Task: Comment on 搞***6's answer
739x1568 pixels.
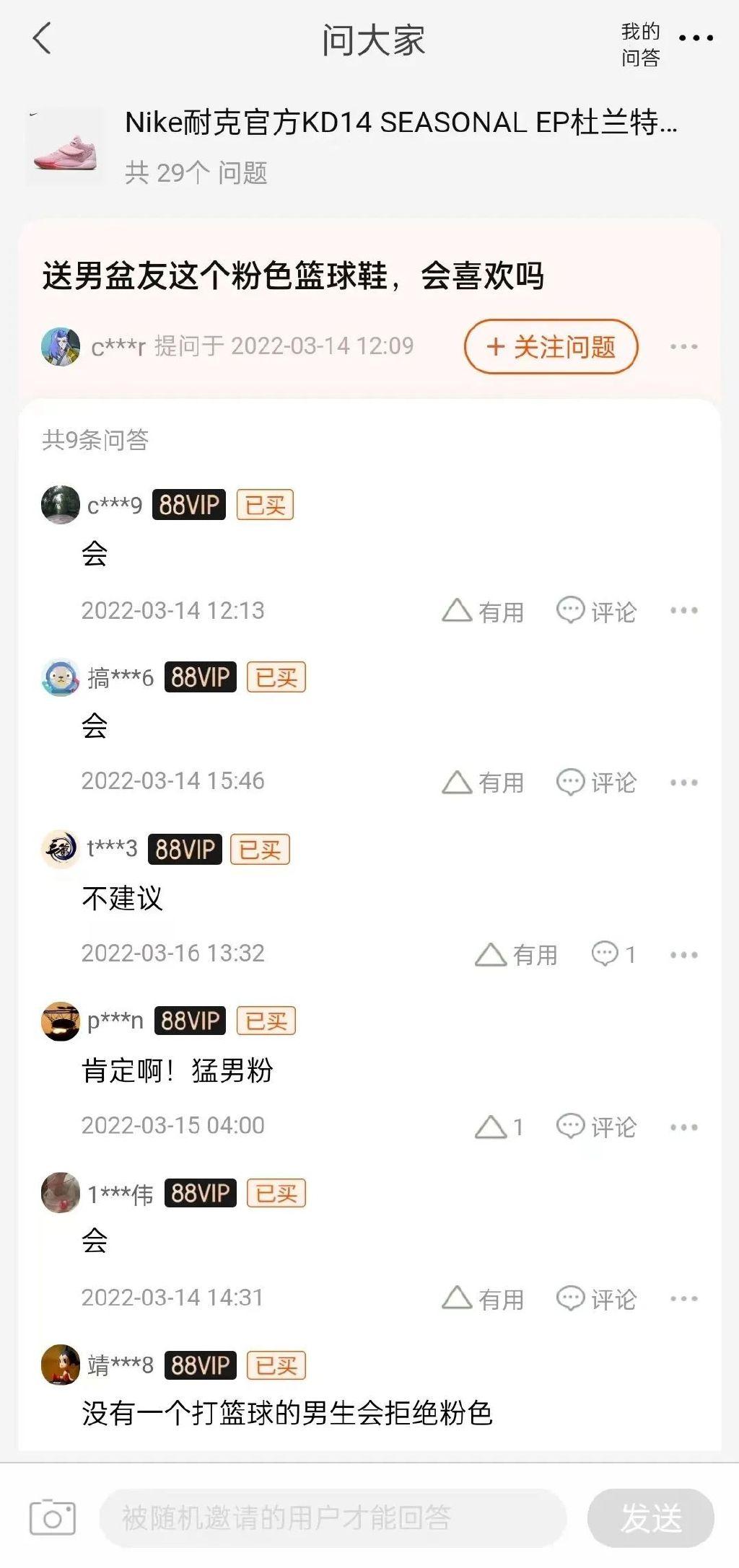Action: pos(596,783)
